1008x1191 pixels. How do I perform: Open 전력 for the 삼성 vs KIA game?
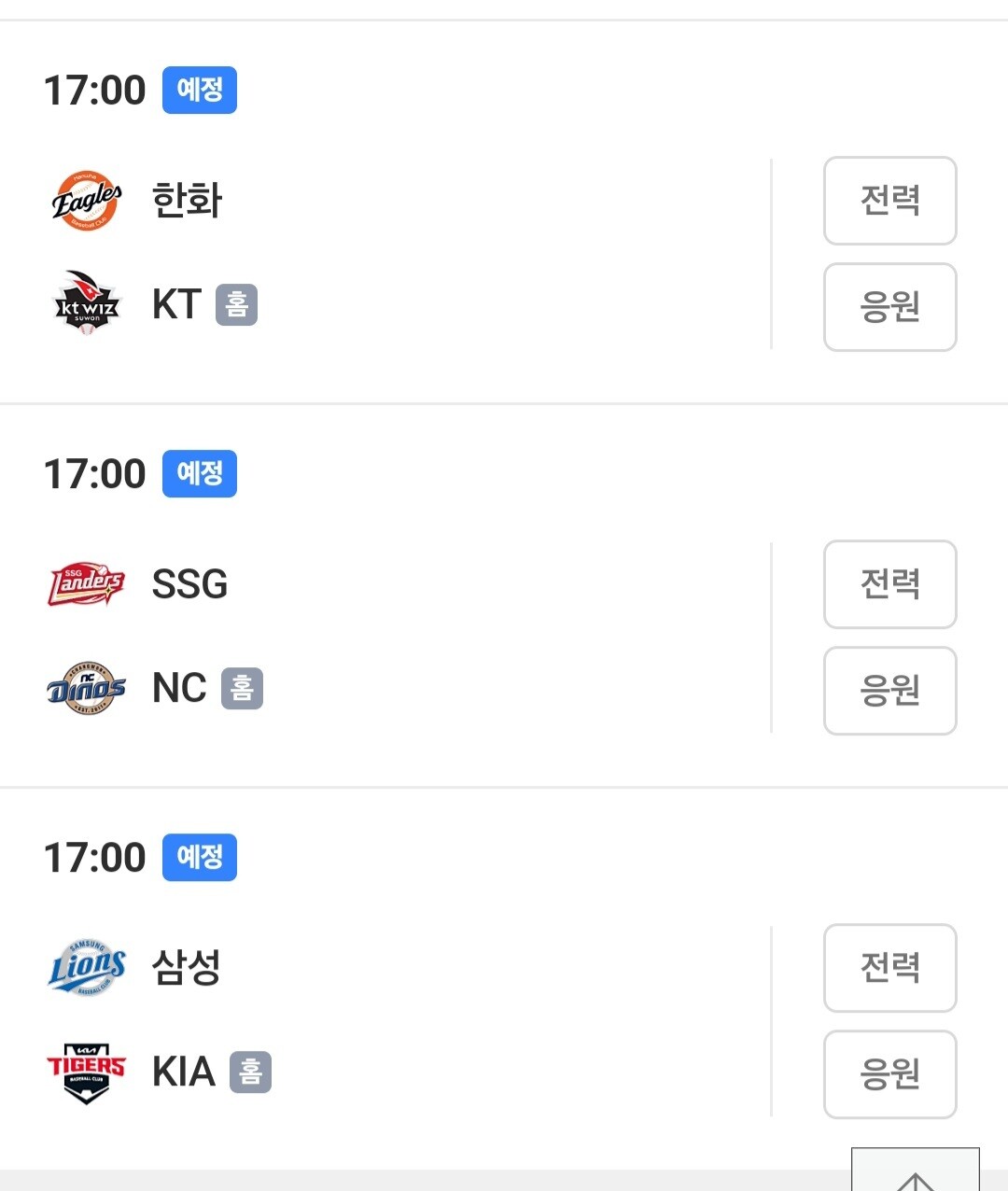tap(889, 968)
